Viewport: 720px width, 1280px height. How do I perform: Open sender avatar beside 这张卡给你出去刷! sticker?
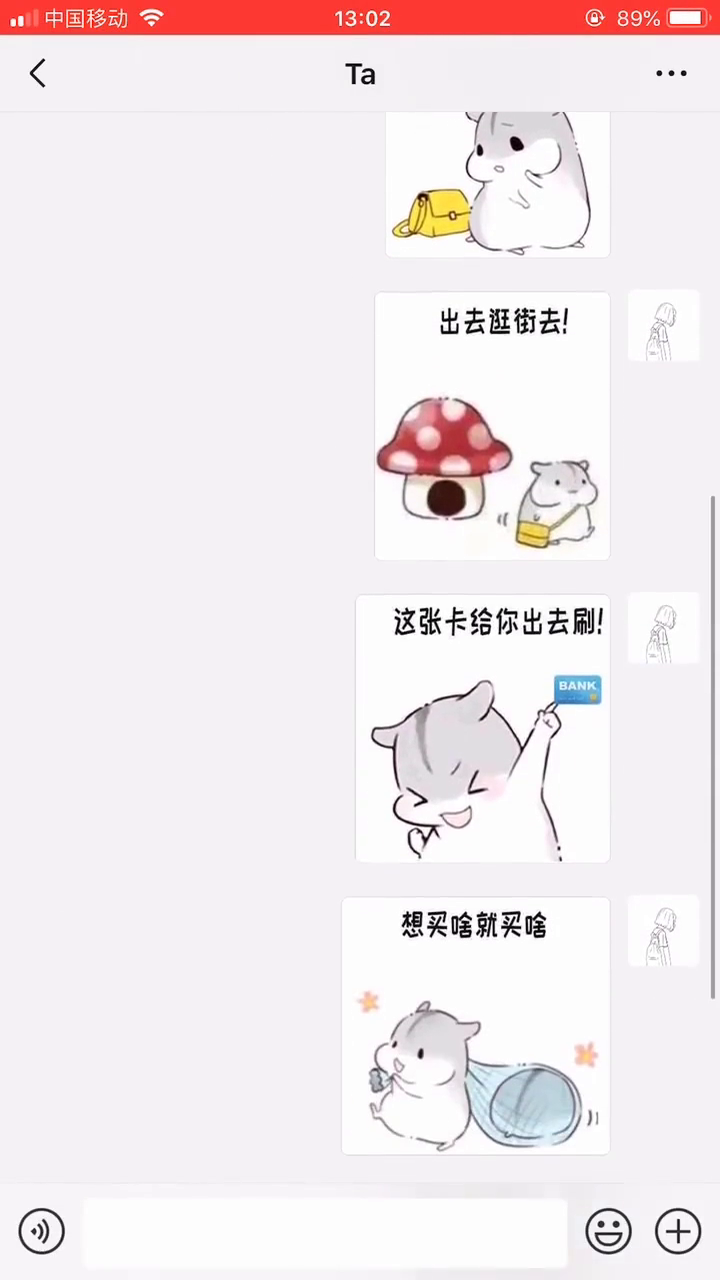[663, 628]
